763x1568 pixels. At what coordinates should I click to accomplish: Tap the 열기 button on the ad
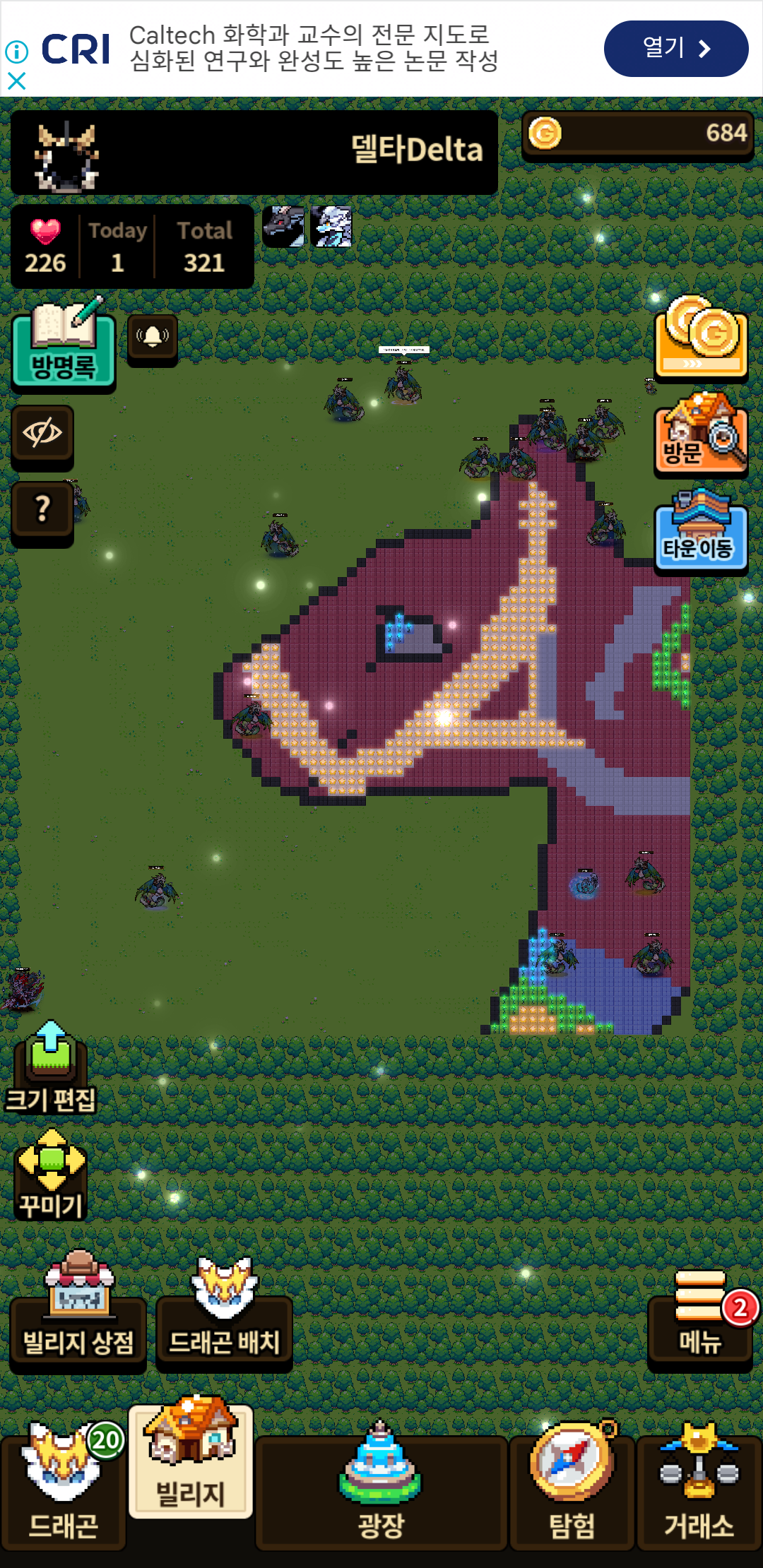point(676,49)
